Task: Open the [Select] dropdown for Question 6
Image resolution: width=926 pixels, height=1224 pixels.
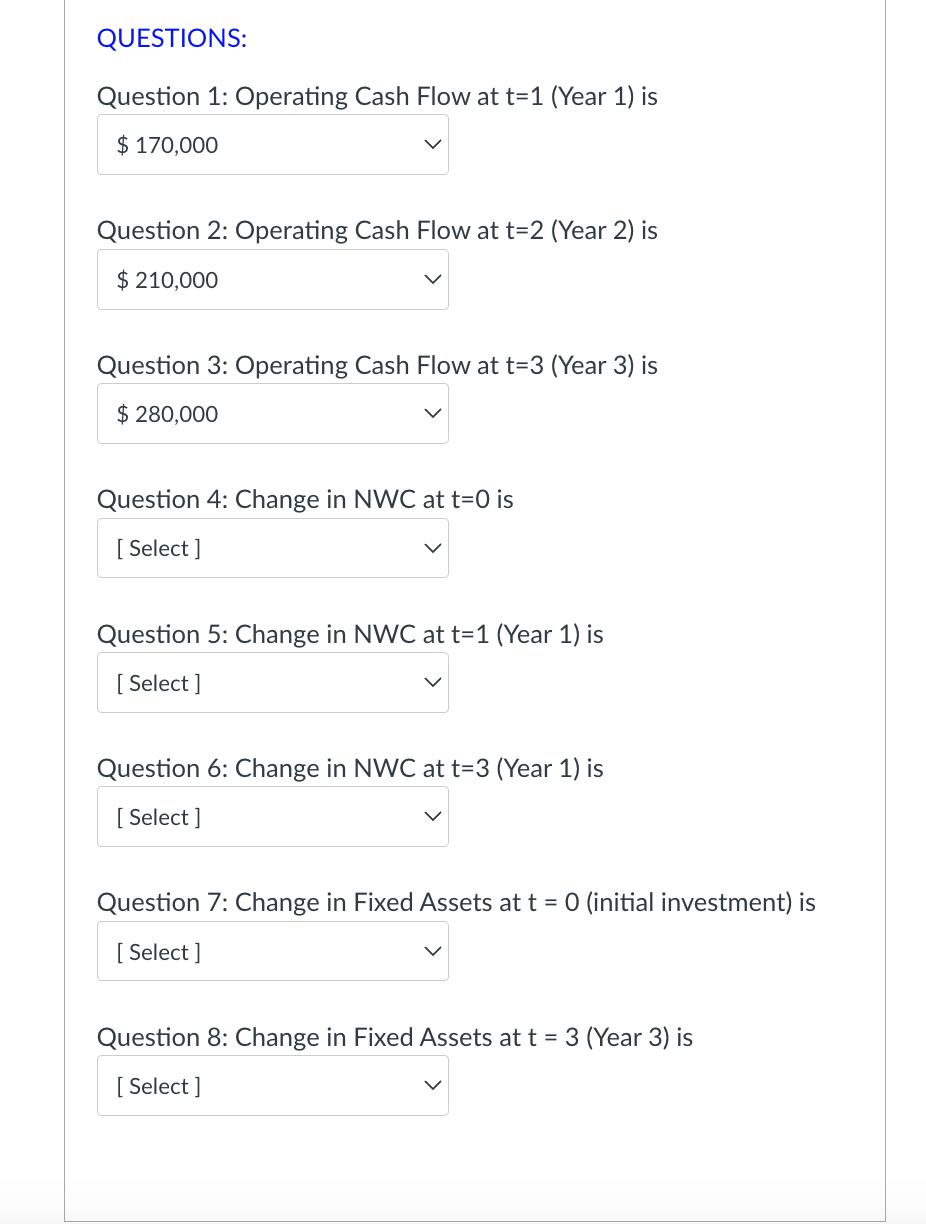Action: (x=272, y=816)
